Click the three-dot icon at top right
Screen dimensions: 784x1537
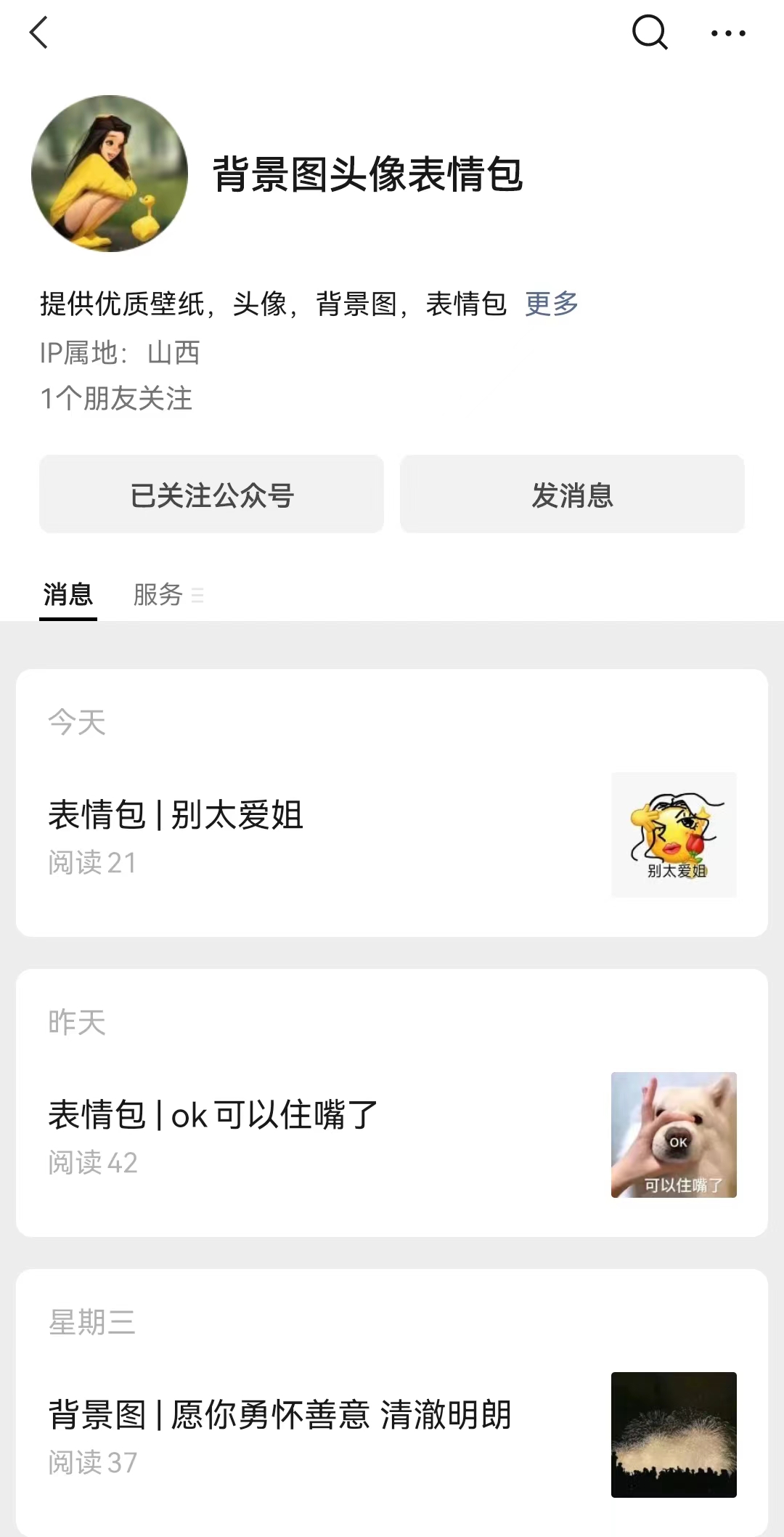click(730, 33)
